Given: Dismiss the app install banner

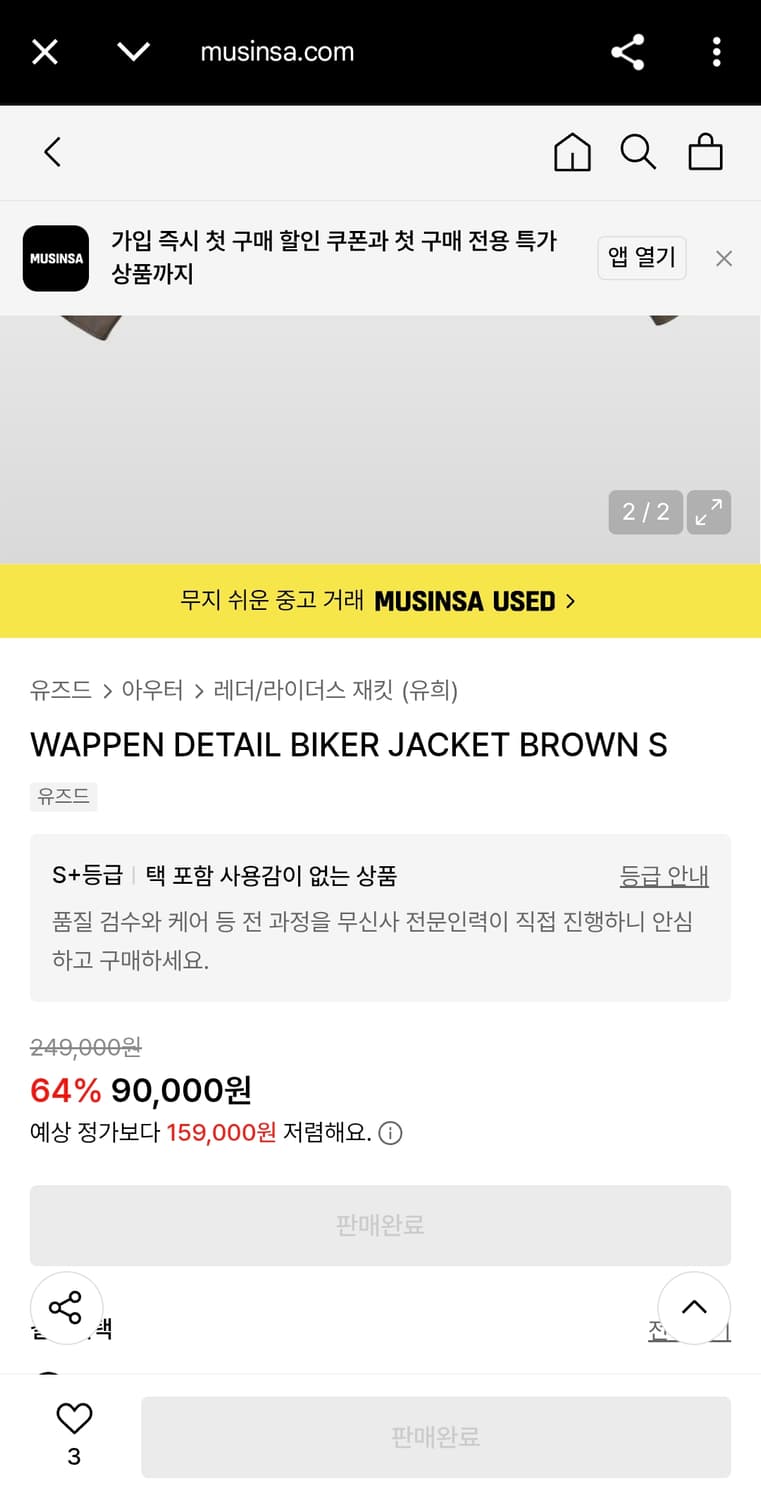Looking at the screenshot, I should [723, 258].
